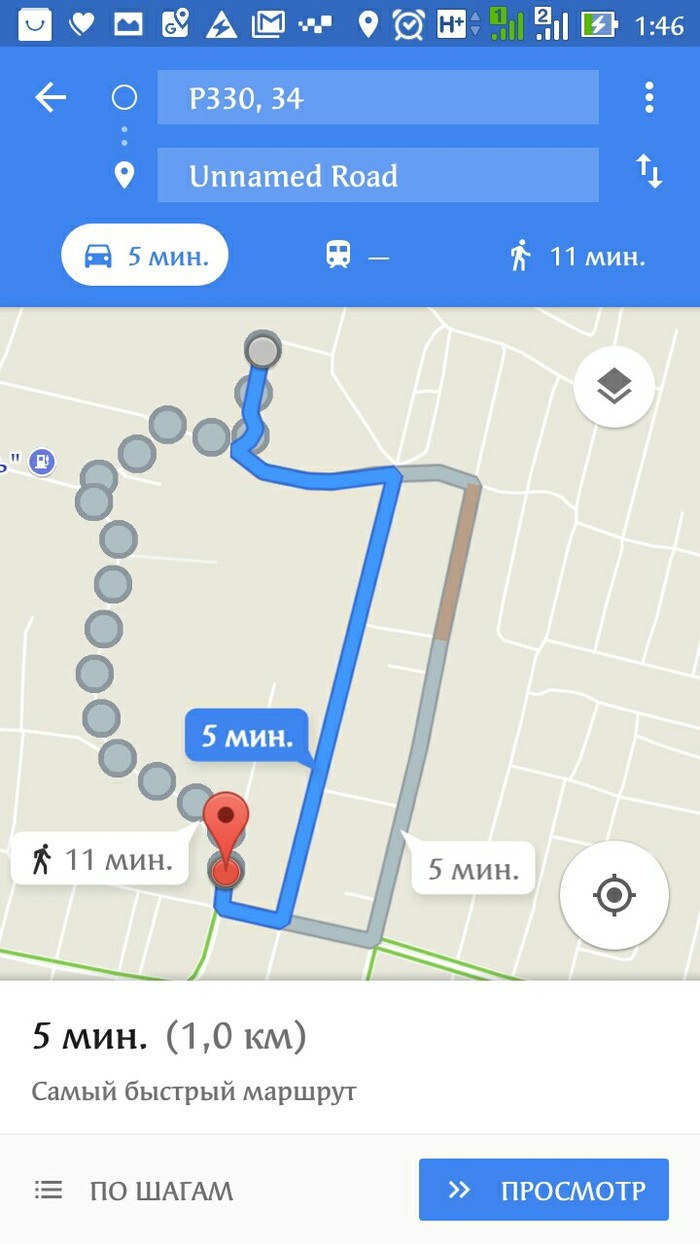Center the map on my location
The width and height of the screenshot is (700, 1244).
[614, 894]
